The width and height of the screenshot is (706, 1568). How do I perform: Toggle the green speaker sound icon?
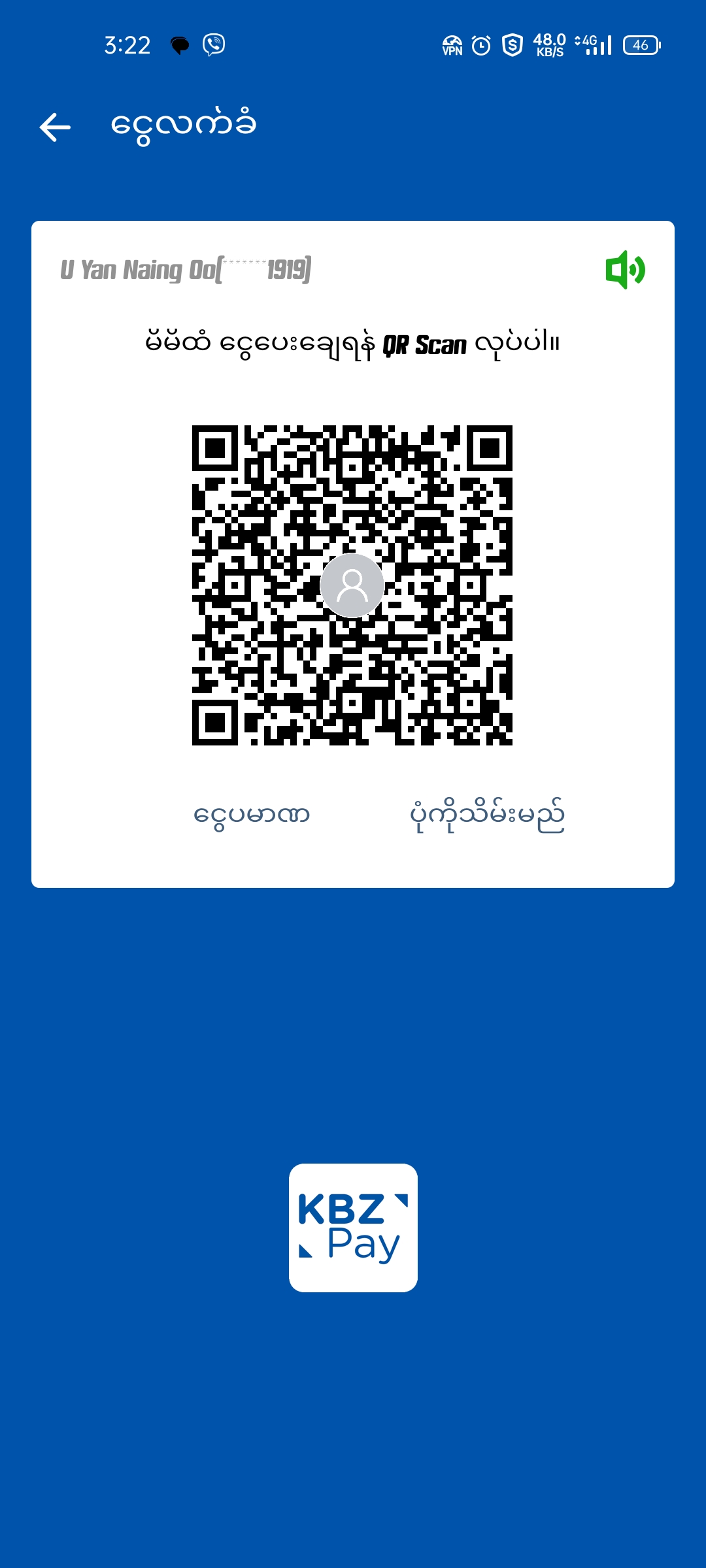coord(625,270)
